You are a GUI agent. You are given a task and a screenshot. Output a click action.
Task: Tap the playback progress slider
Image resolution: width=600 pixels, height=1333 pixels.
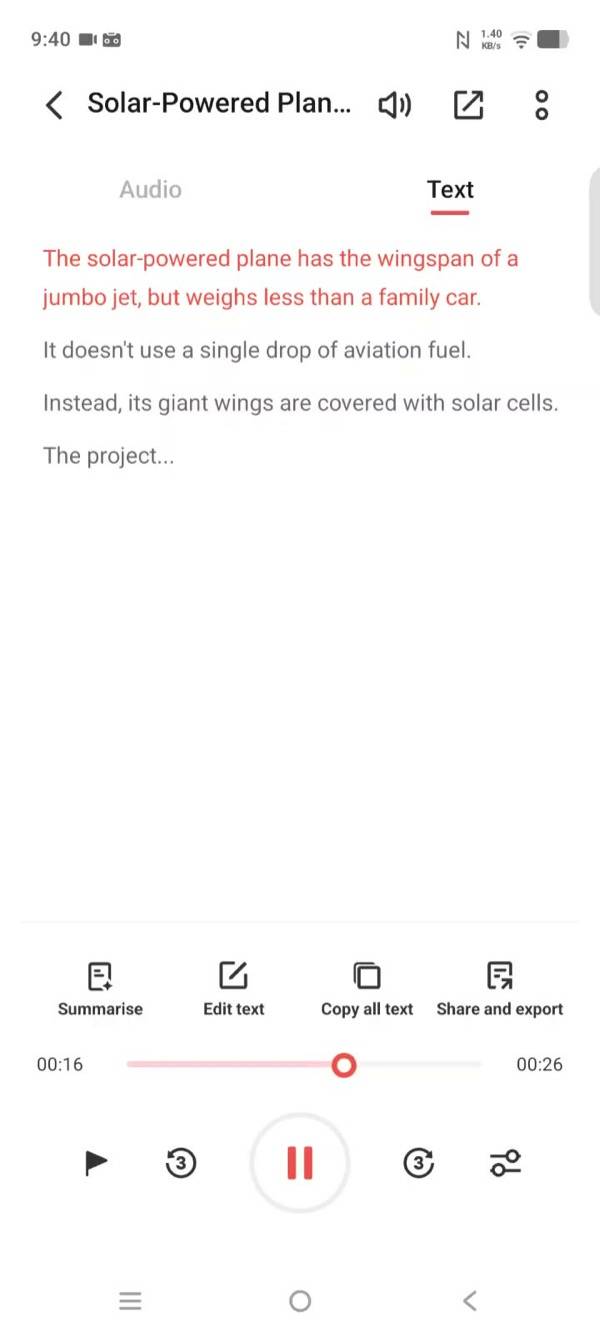point(304,1065)
